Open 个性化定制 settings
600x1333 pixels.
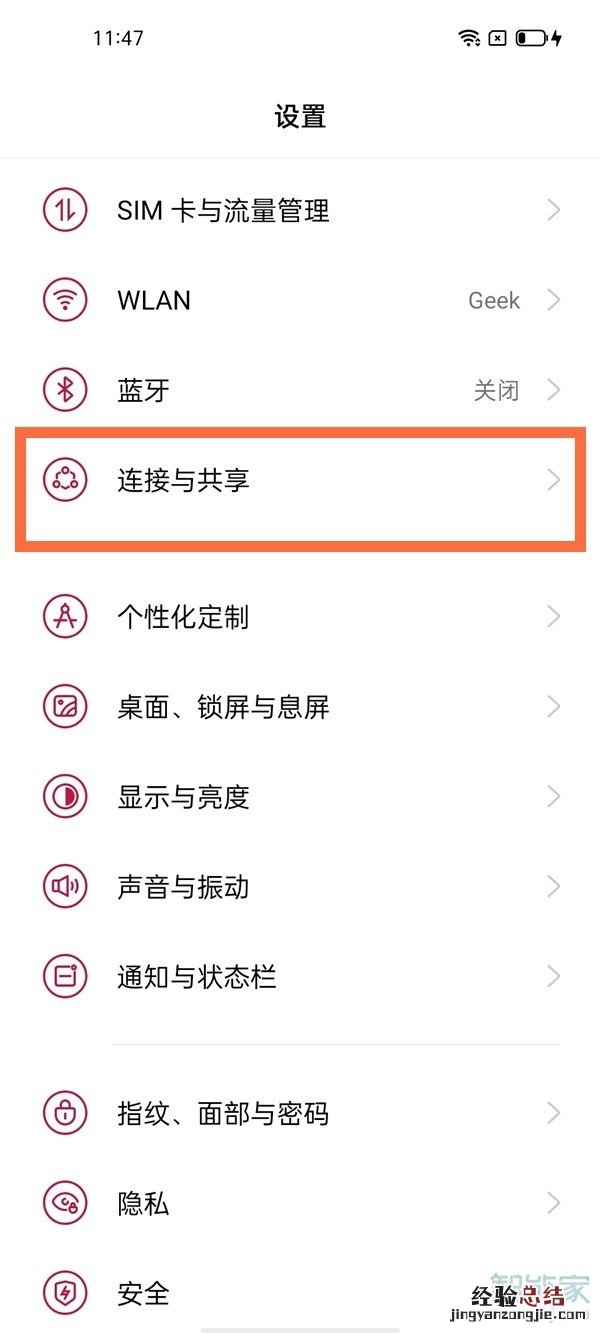tap(183, 617)
